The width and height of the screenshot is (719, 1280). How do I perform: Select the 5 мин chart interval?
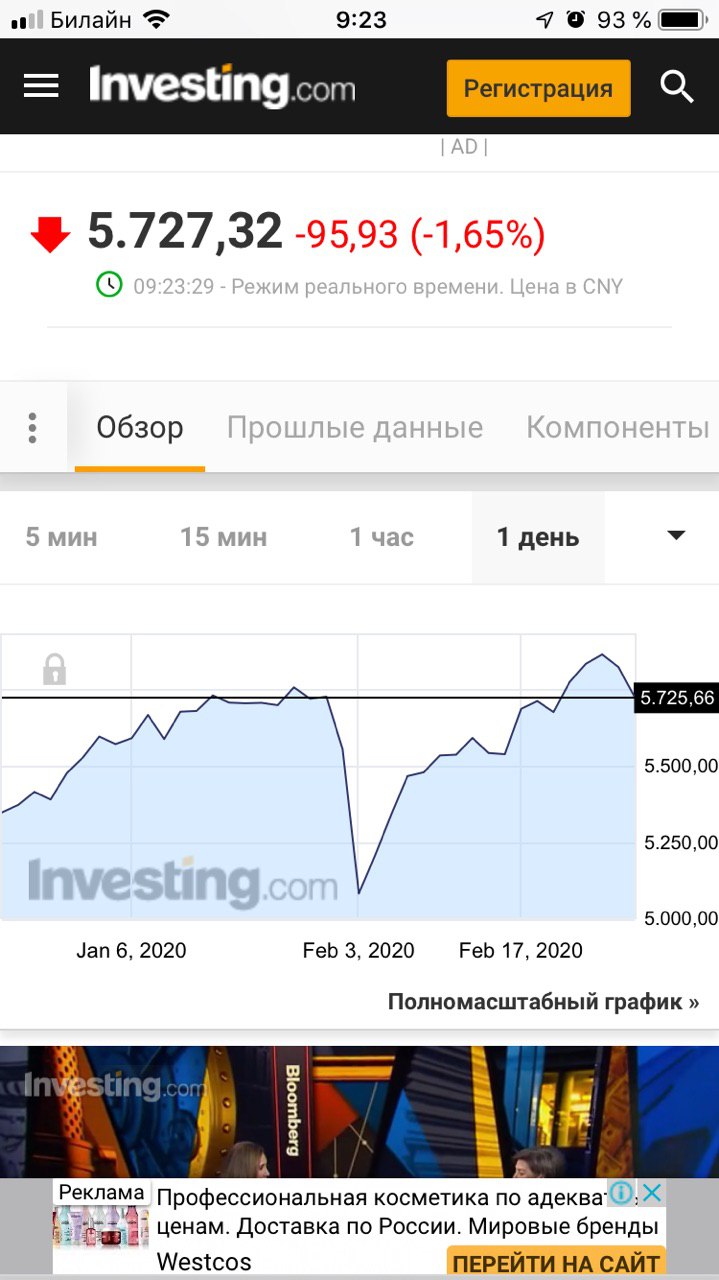coord(61,537)
